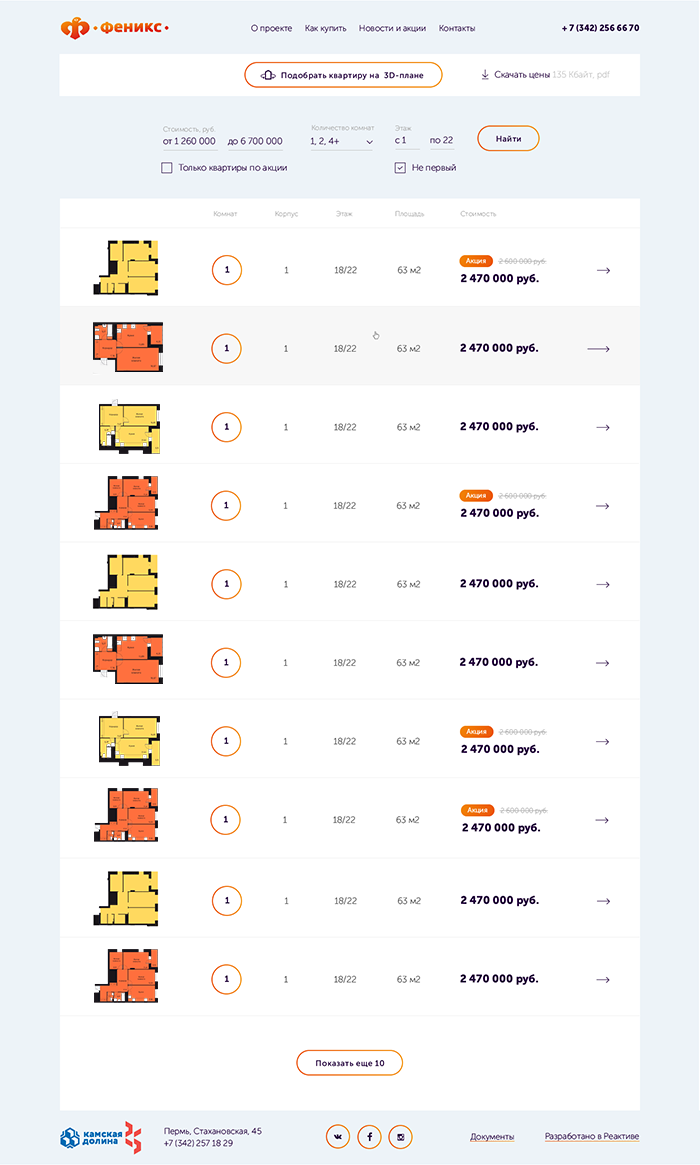Open Разработано в Реактиве link
The image size is (700, 1165).
(591, 1137)
